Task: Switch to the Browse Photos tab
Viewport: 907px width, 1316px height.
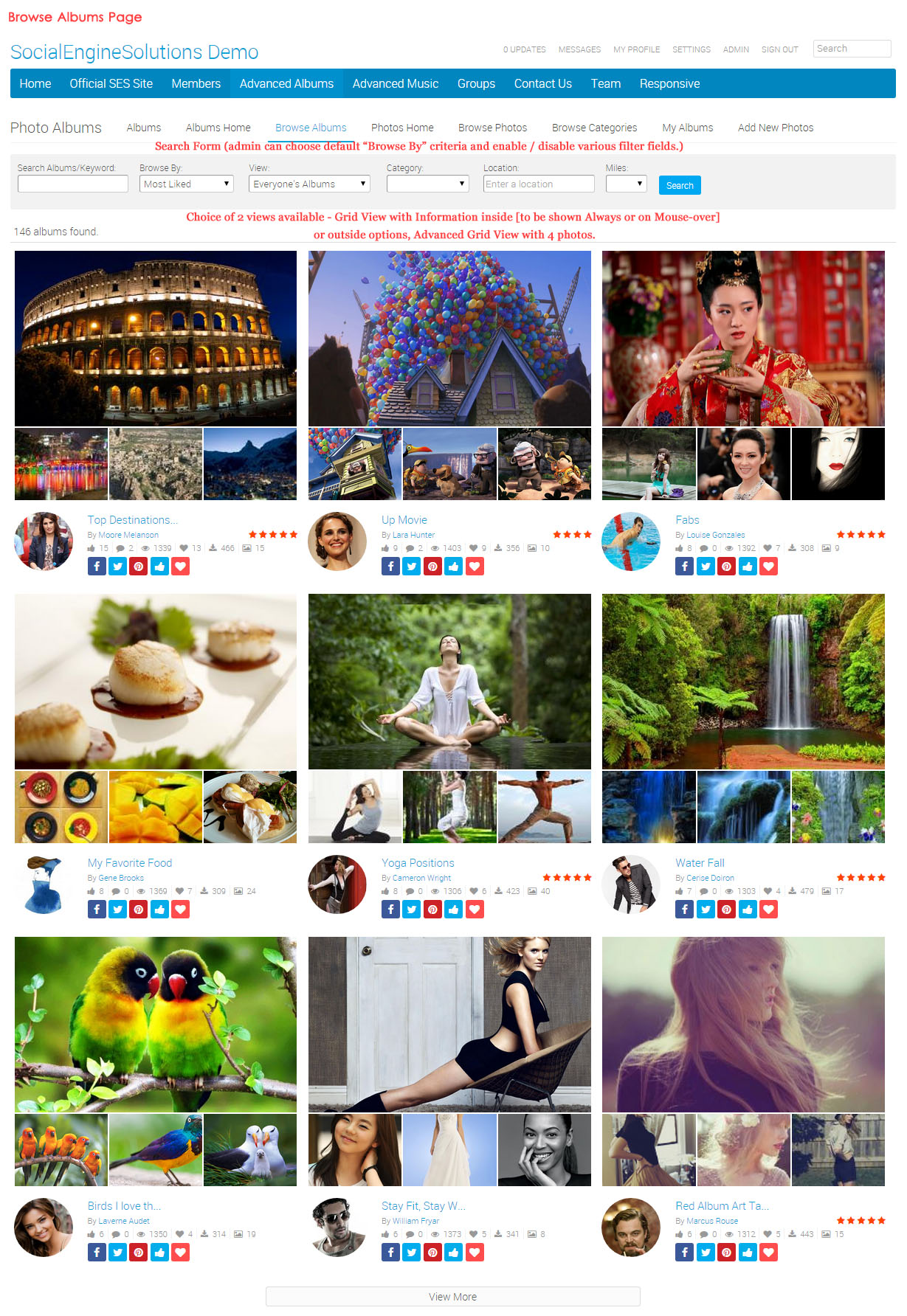Action: tap(492, 128)
